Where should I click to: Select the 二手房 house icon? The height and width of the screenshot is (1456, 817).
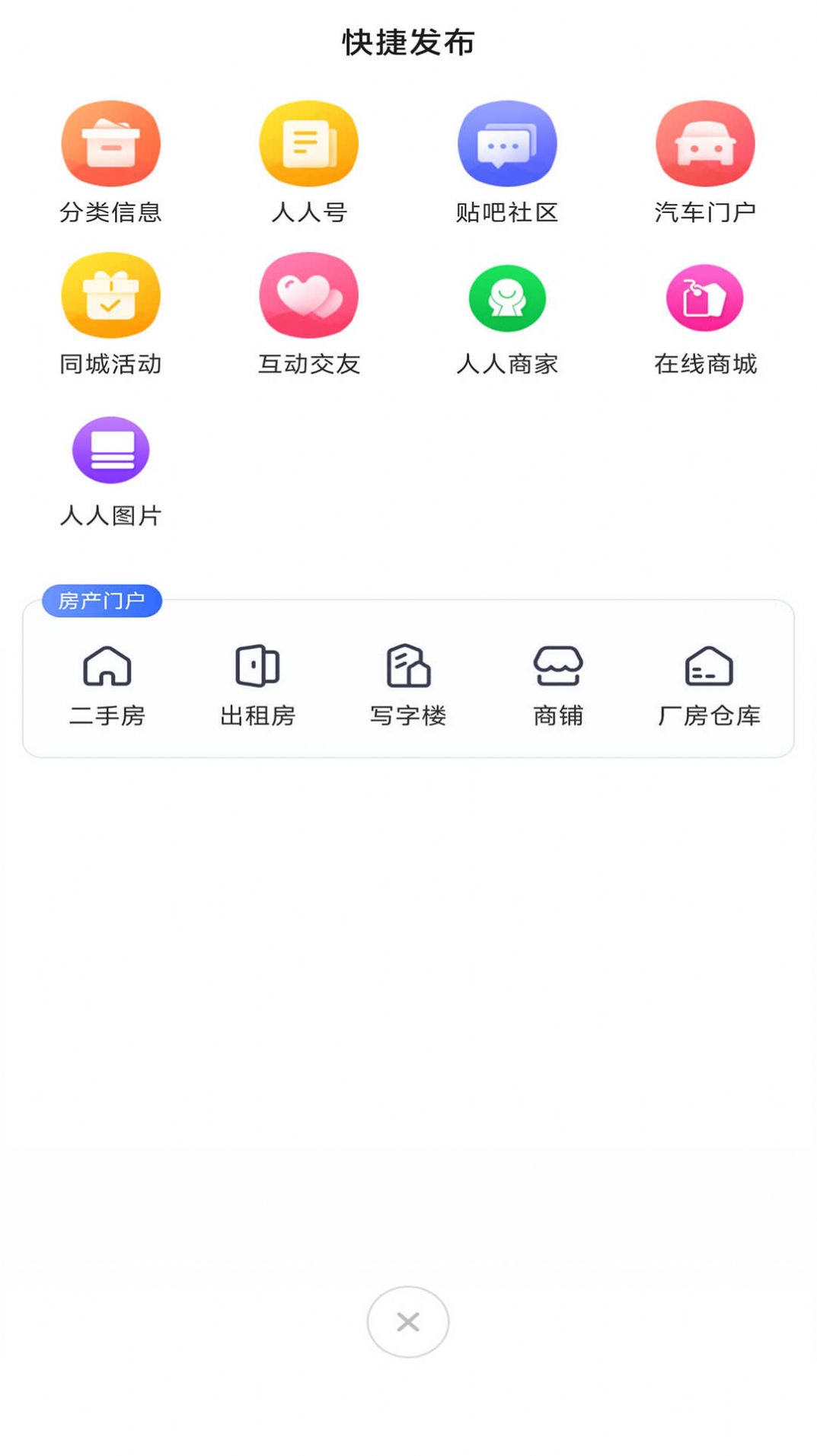point(107,668)
